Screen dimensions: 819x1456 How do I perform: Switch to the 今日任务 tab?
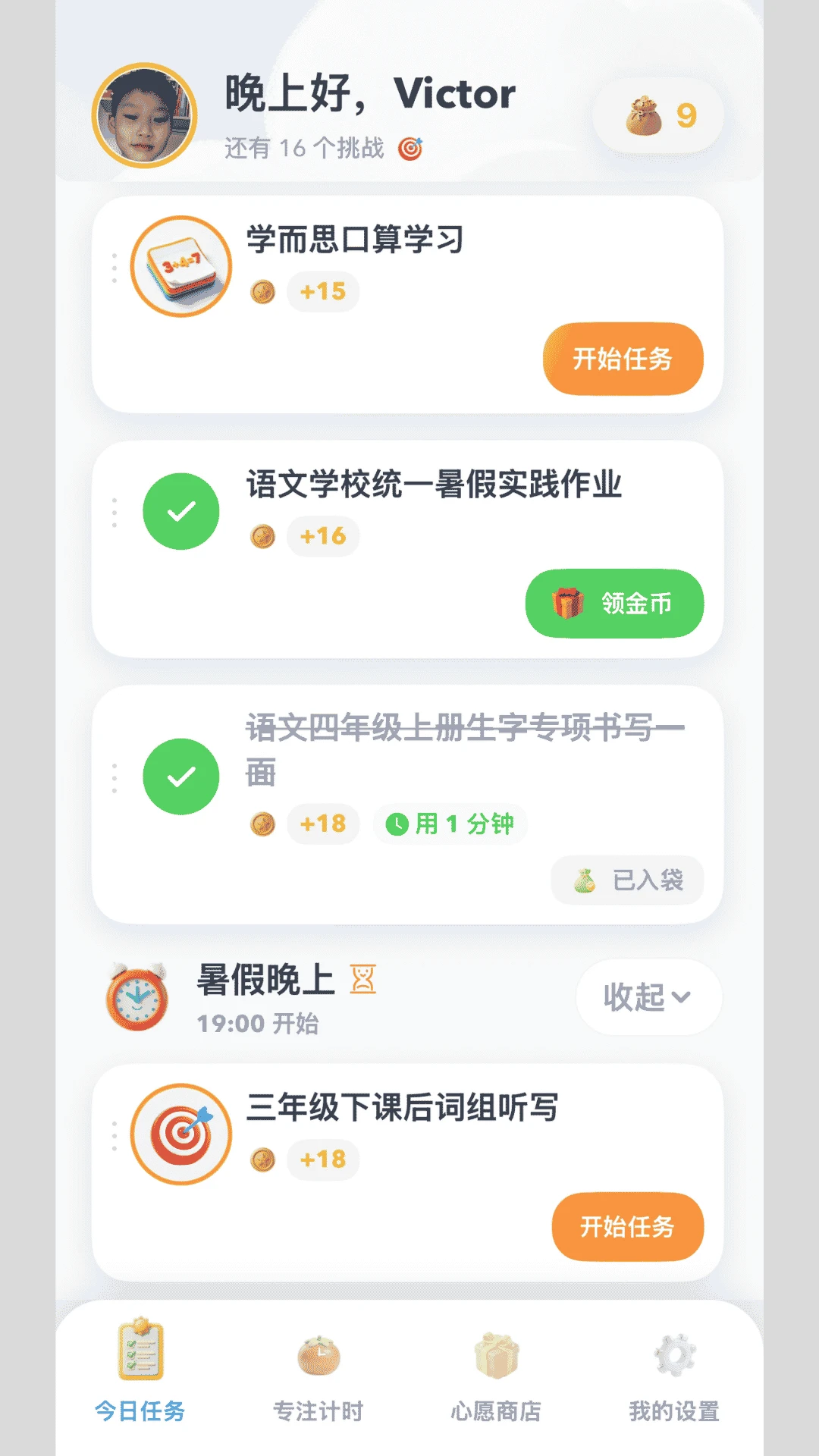pos(140,1369)
